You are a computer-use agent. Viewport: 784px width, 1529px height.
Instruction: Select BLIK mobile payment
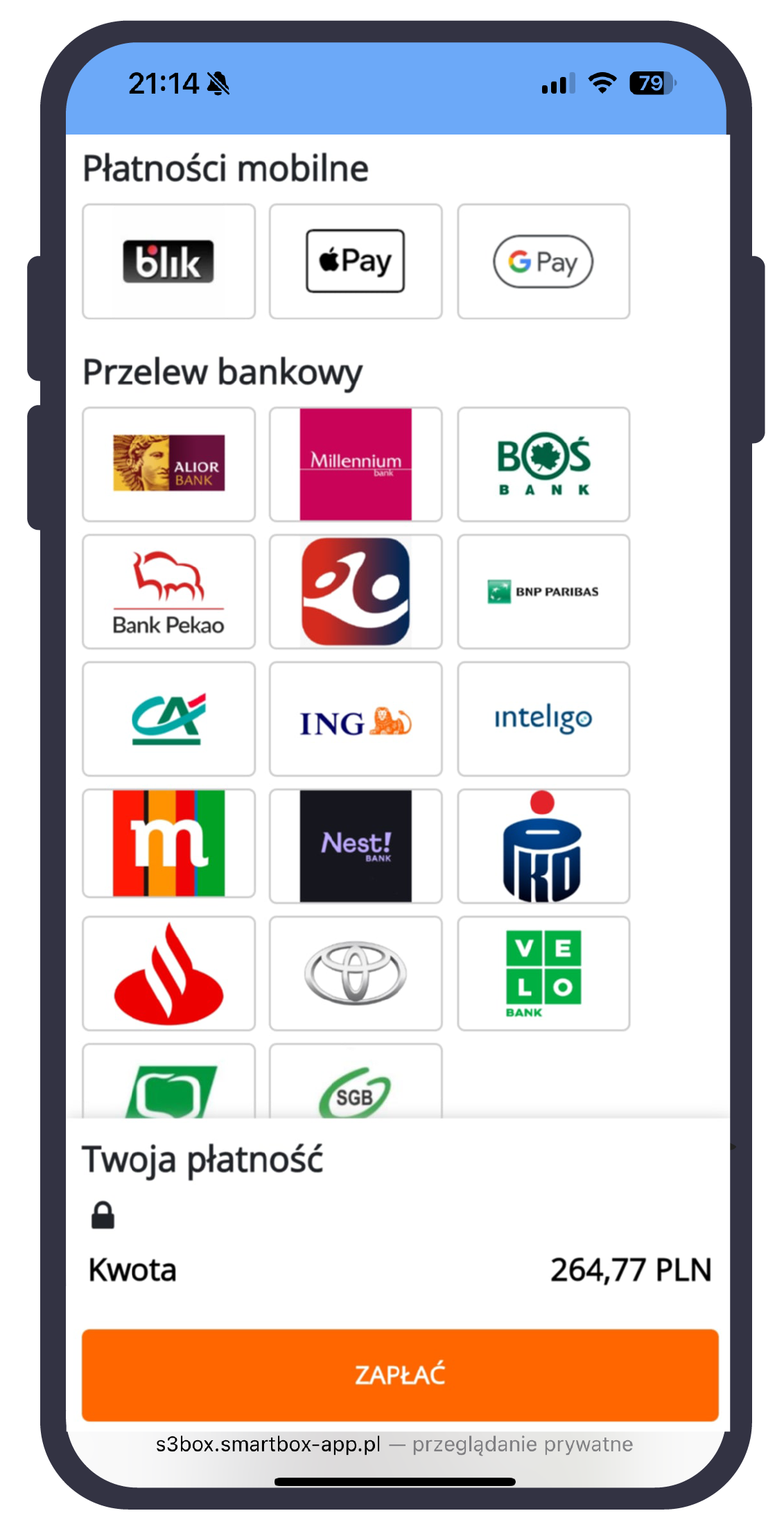tap(168, 261)
